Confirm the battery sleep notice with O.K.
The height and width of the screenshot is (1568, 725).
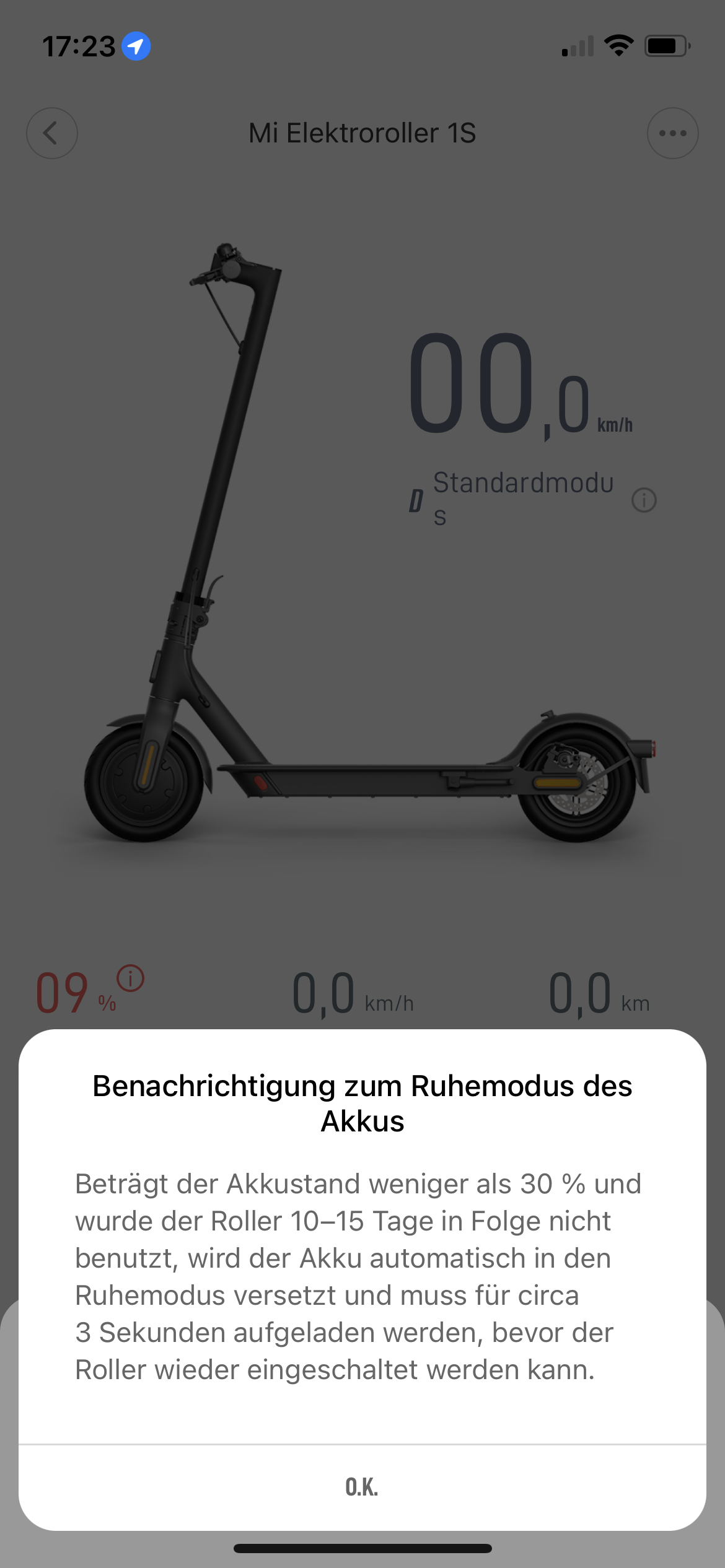click(362, 1487)
